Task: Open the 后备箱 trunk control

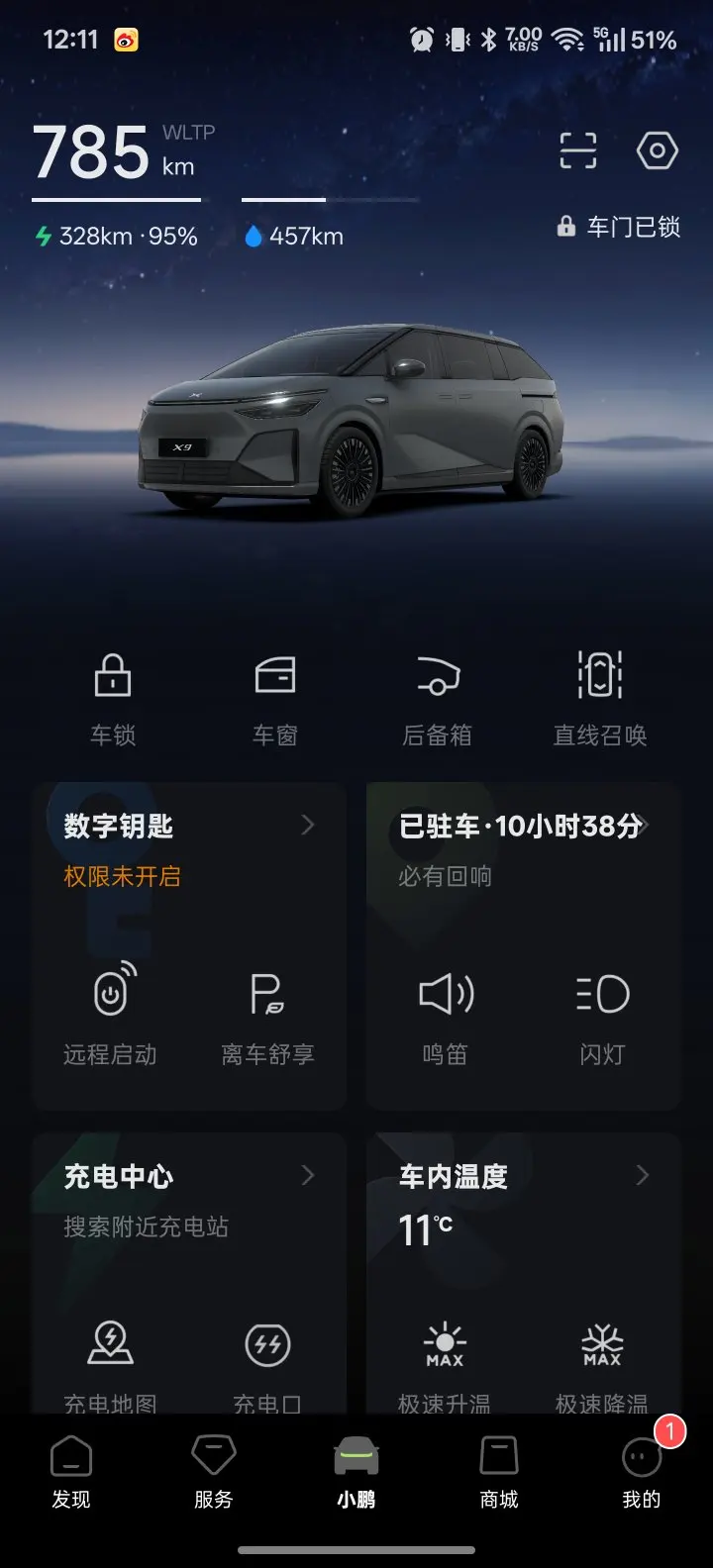Action: click(438, 699)
